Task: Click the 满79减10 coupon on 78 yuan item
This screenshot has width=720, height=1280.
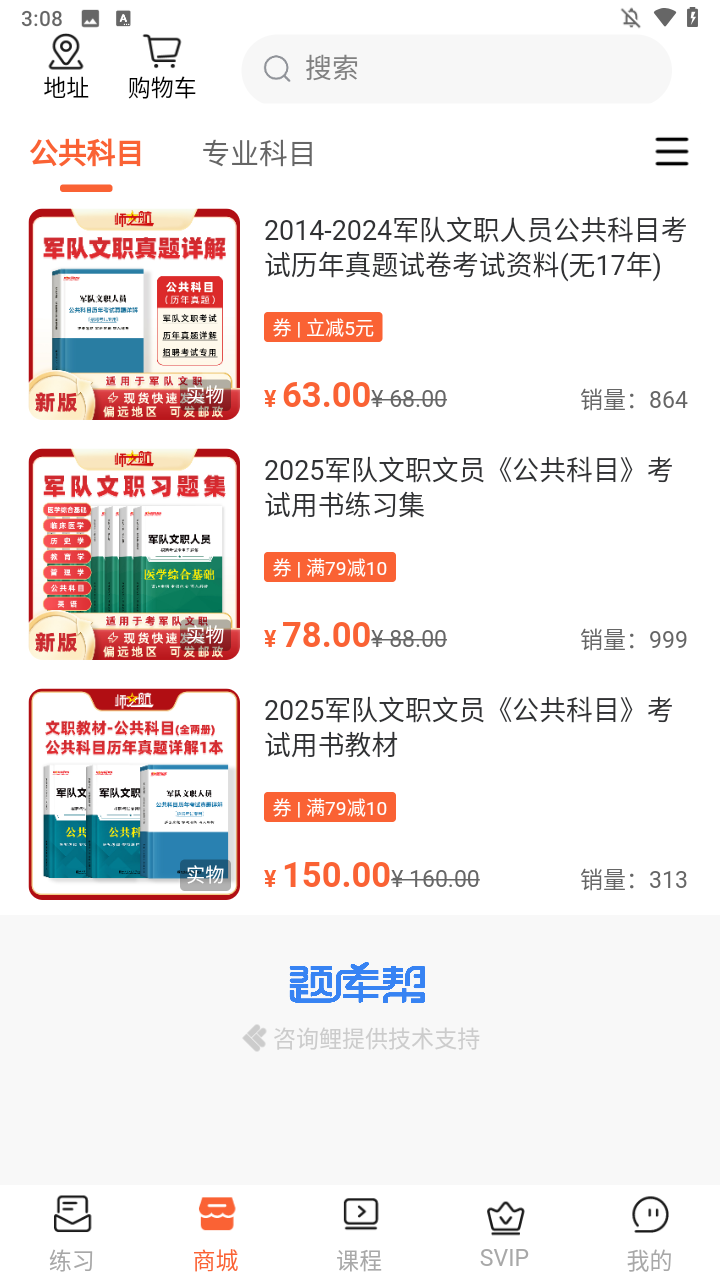Action: [x=330, y=567]
